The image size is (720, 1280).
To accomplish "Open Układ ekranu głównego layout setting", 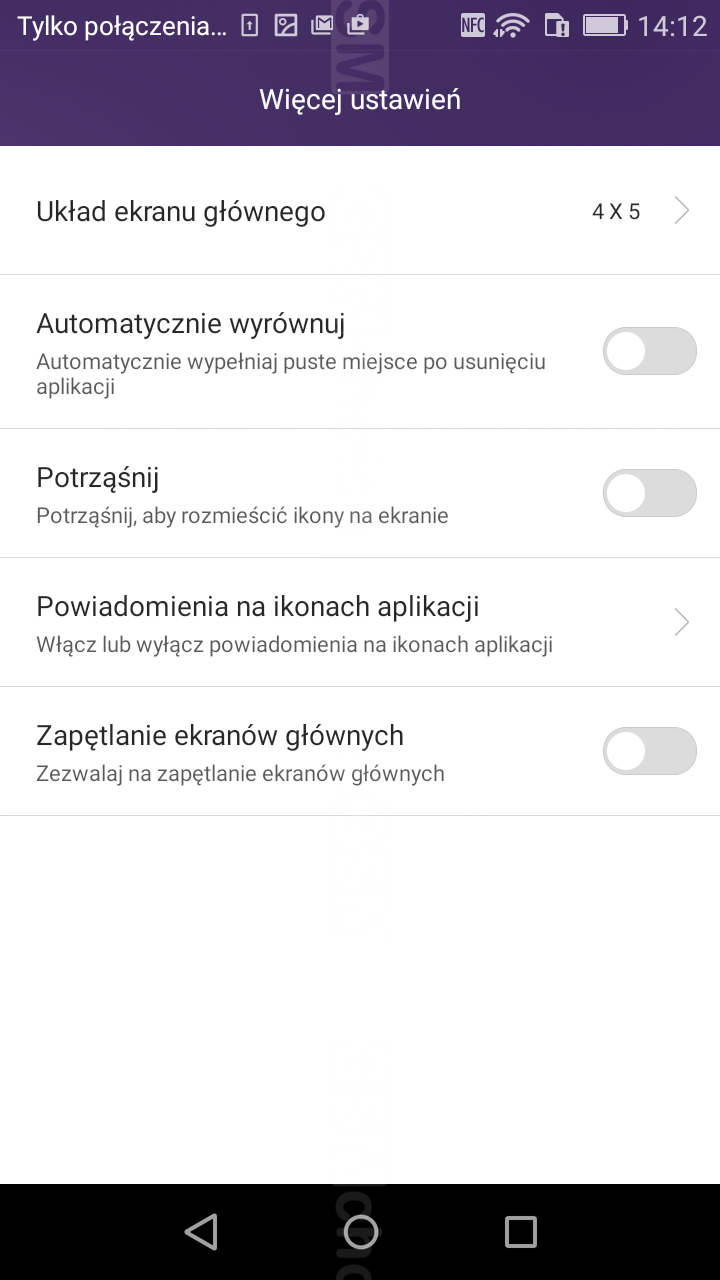I will pyautogui.click(x=360, y=211).
